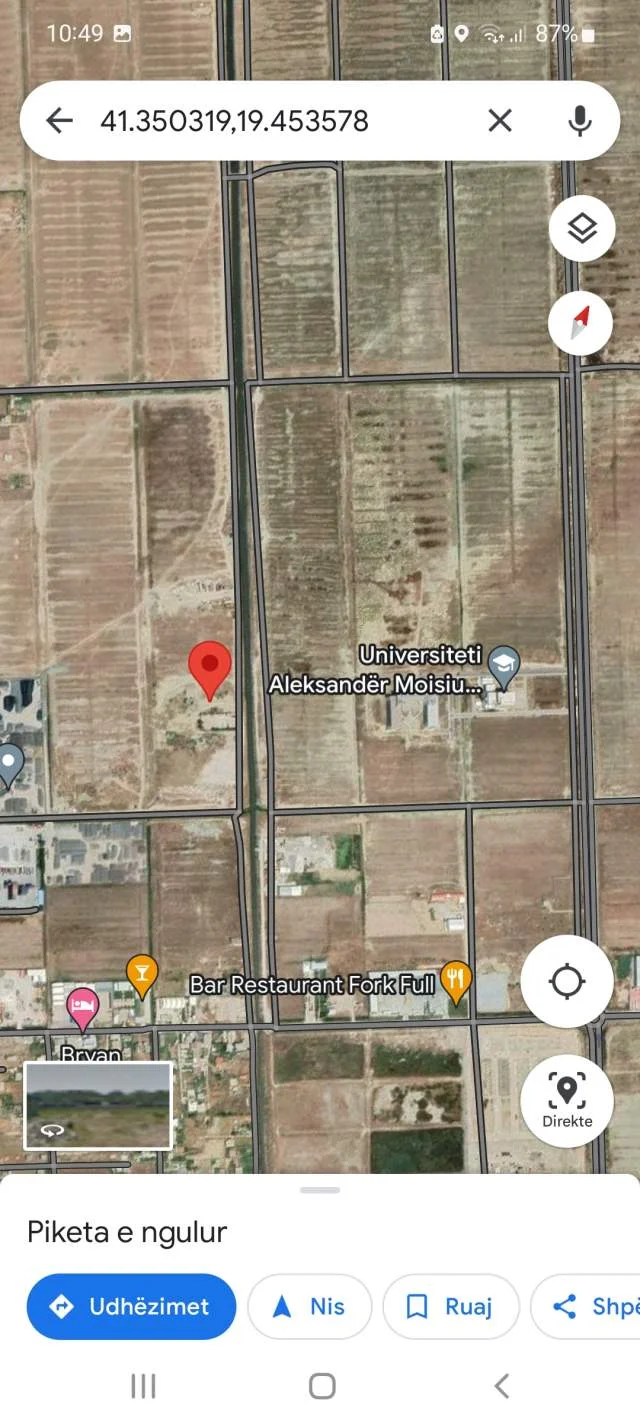Open the recent apps overview
This screenshot has width=640, height=1427.
click(143, 1385)
